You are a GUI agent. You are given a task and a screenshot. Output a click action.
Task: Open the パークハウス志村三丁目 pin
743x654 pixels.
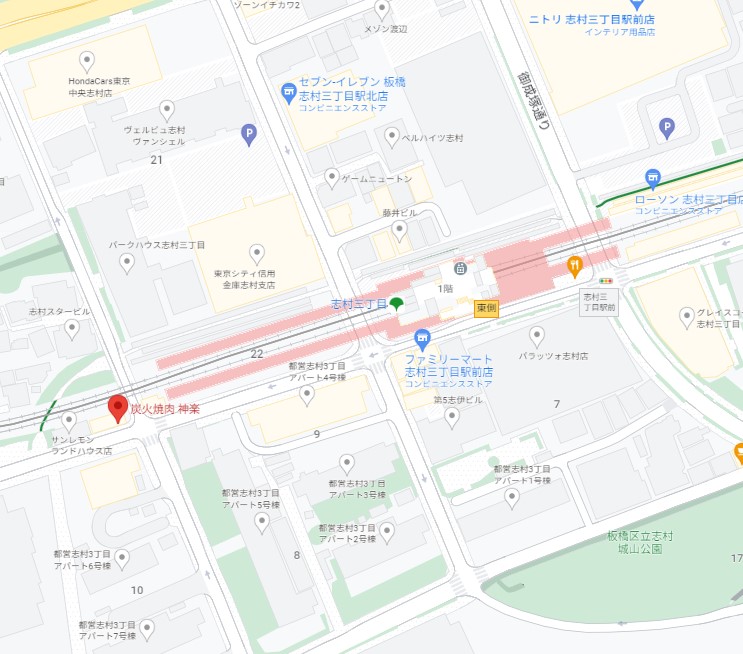pyautogui.click(x=127, y=262)
